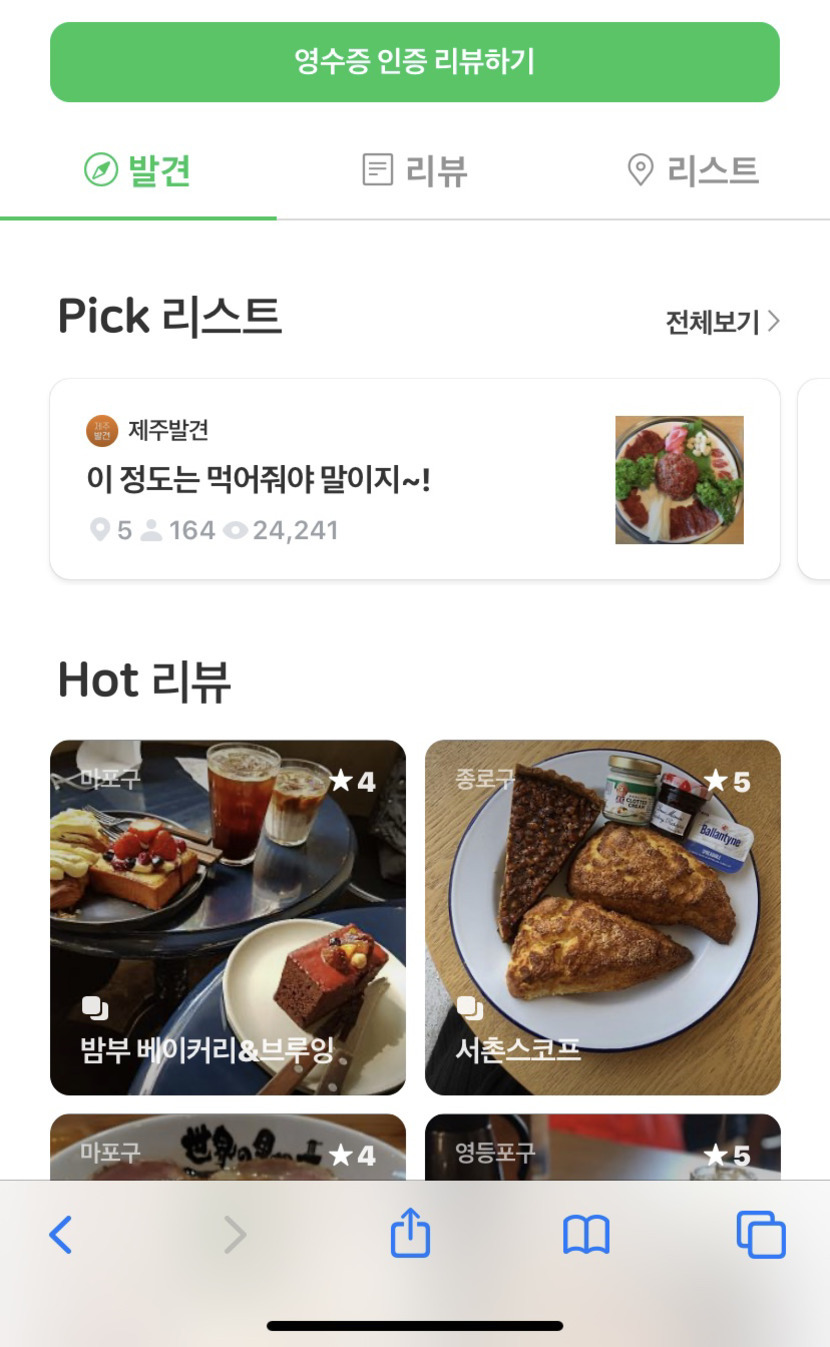Tap the 영수증 인증 리뷰하기 button
The width and height of the screenshot is (830, 1347).
(x=414, y=62)
